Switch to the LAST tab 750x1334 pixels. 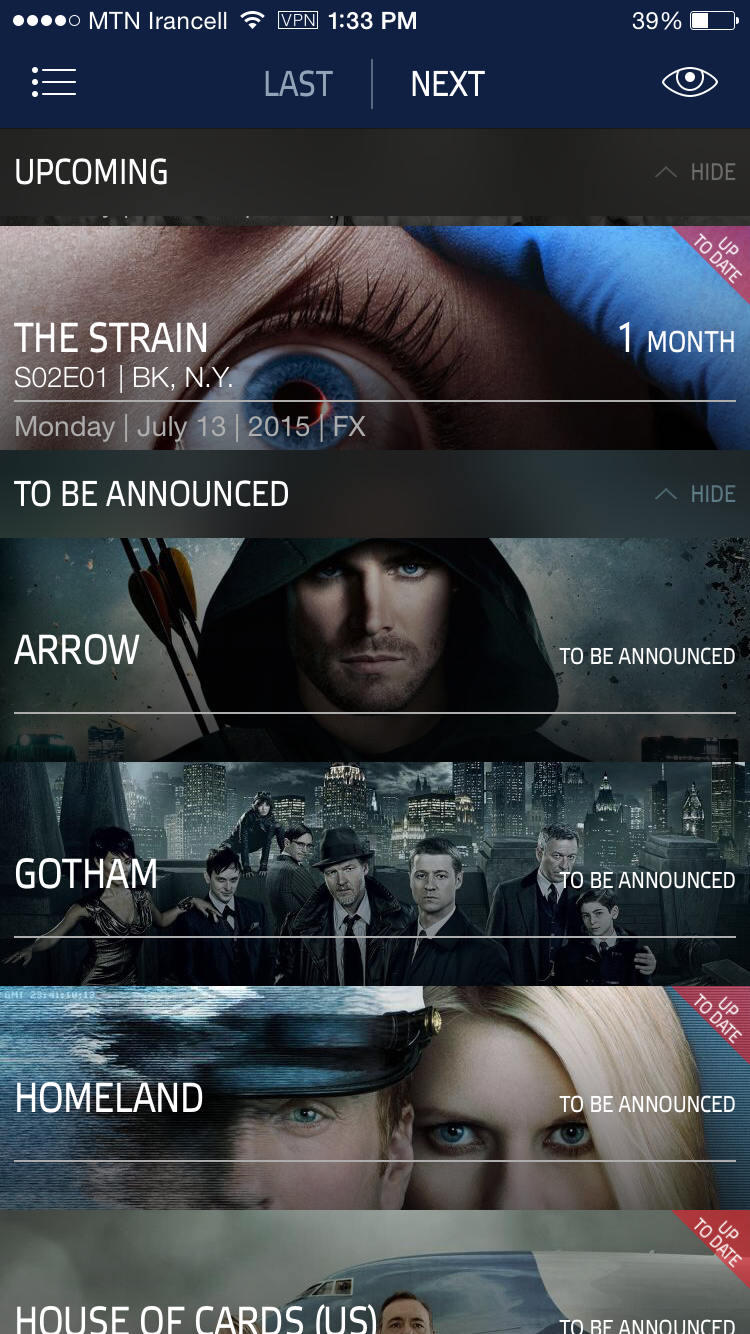298,85
